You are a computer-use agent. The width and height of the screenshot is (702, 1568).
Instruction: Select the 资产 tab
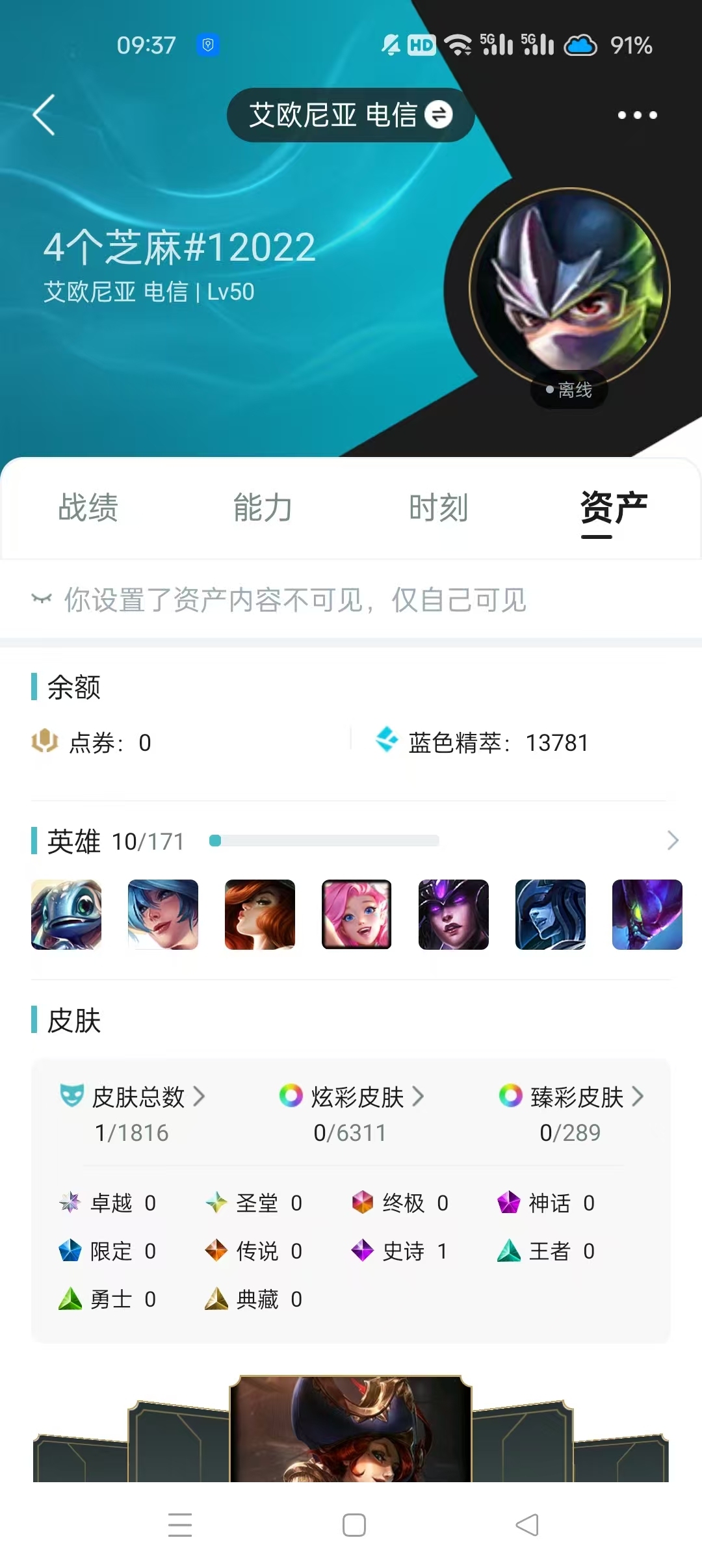tap(614, 509)
